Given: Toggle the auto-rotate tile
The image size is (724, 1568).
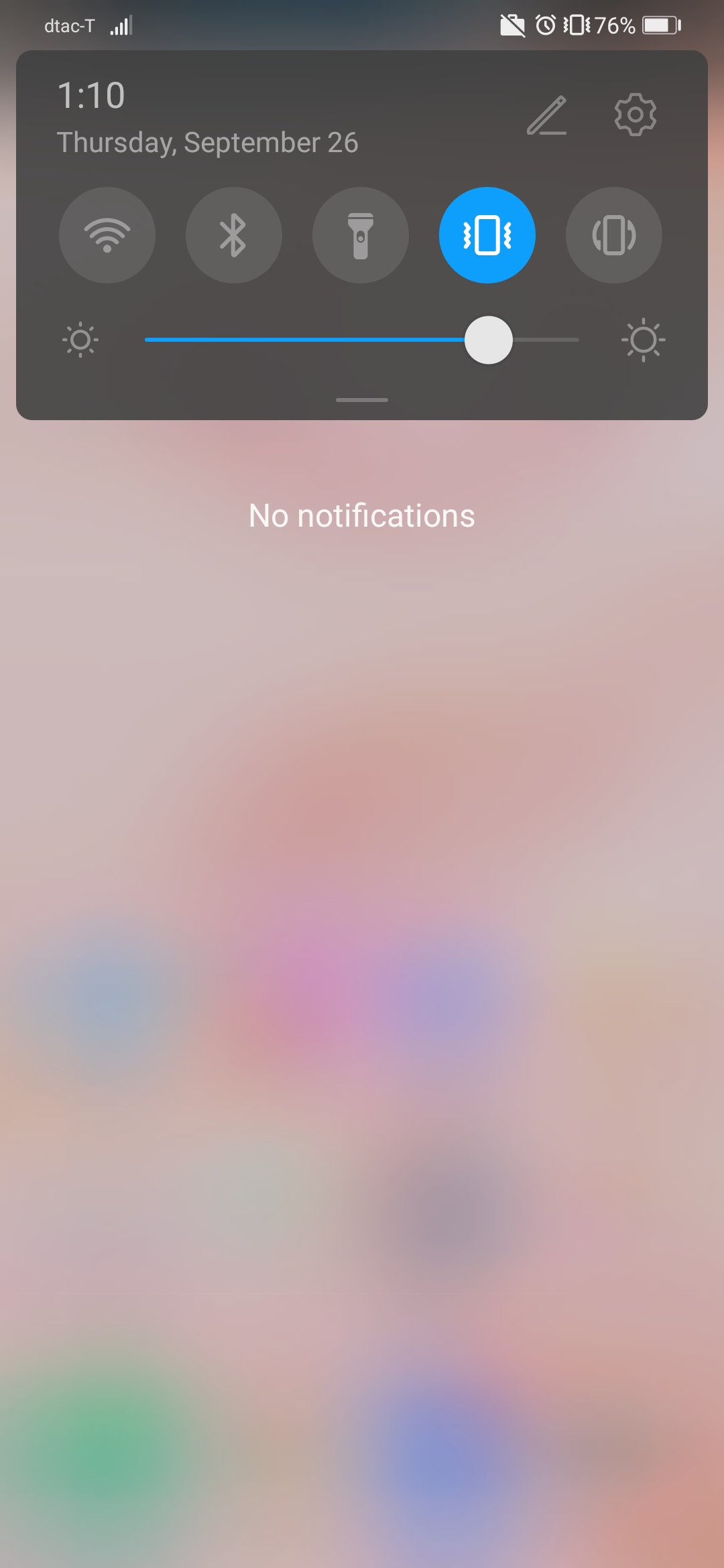Looking at the screenshot, I should pyautogui.click(x=613, y=235).
